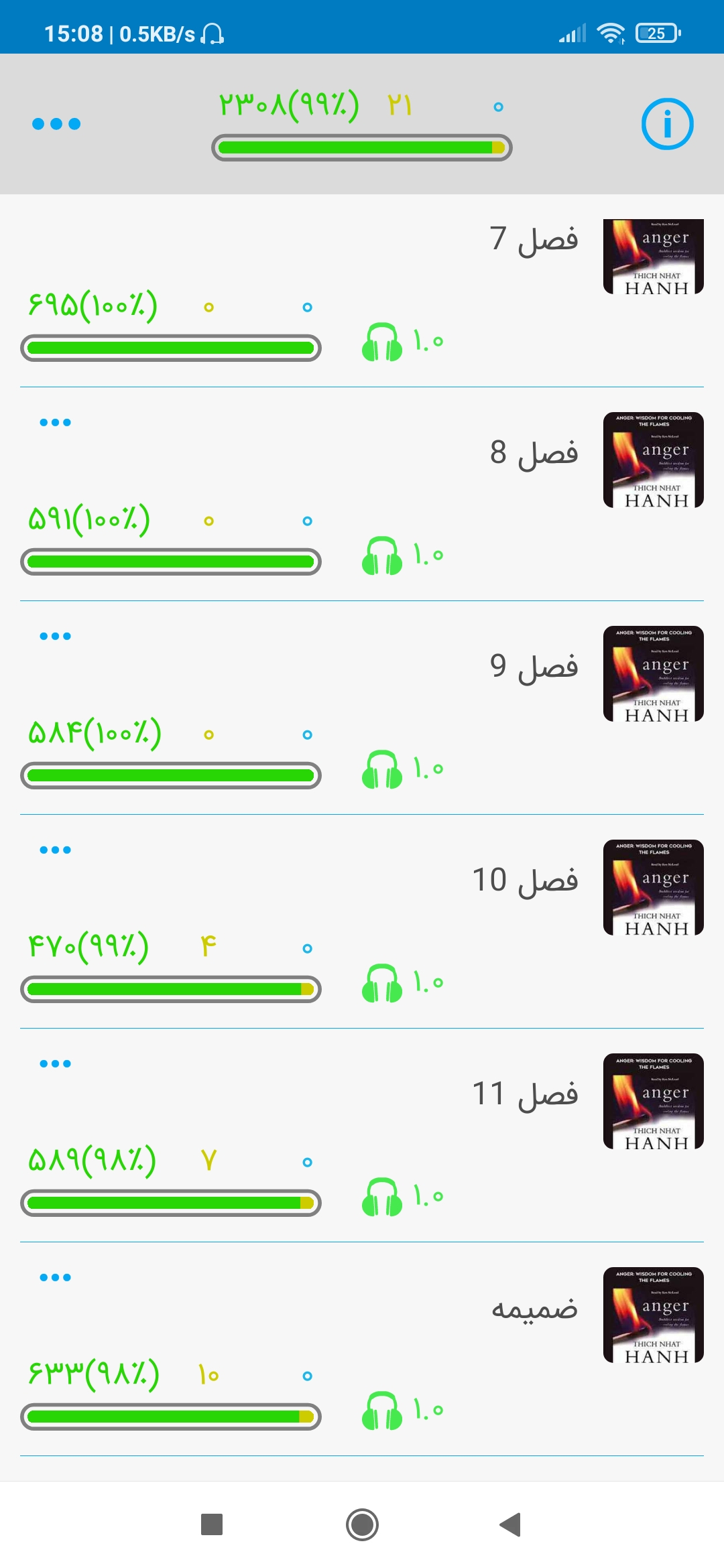Open the three-dot menu in the header
Image resolution: width=724 pixels, height=1568 pixels.
[x=56, y=124]
